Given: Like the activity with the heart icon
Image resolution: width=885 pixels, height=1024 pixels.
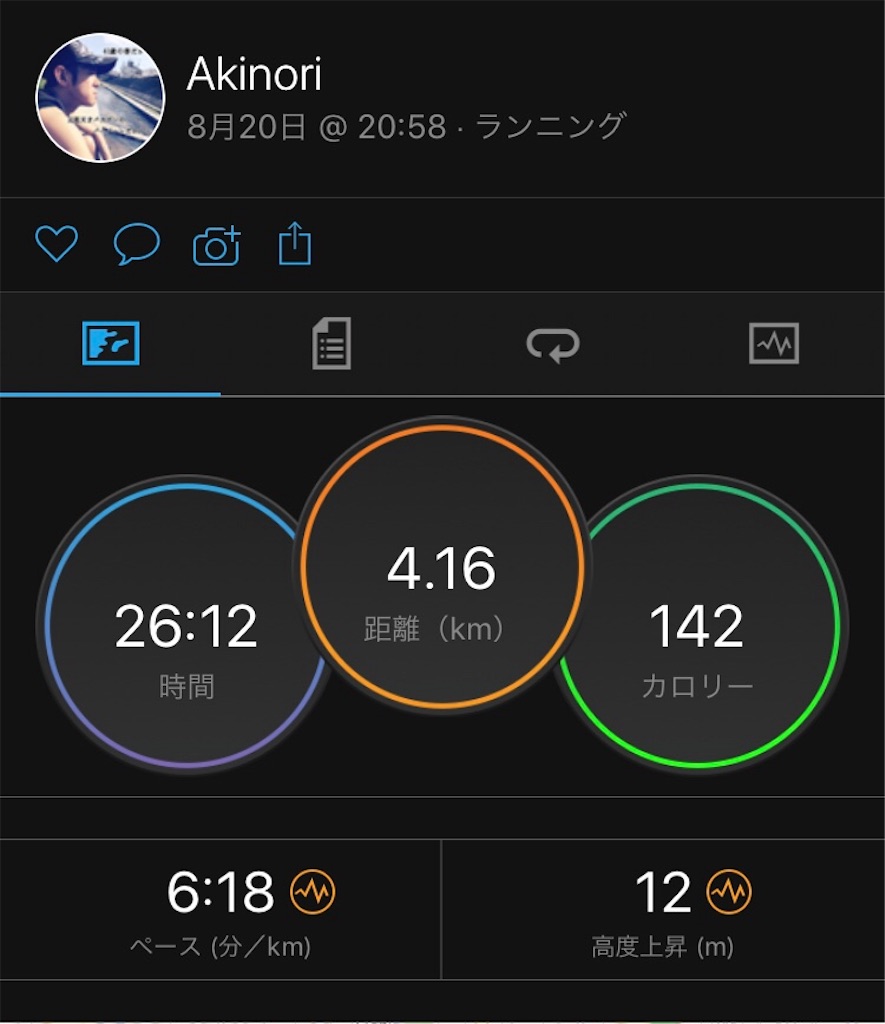Looking at the screenshot, I should 57,242.
